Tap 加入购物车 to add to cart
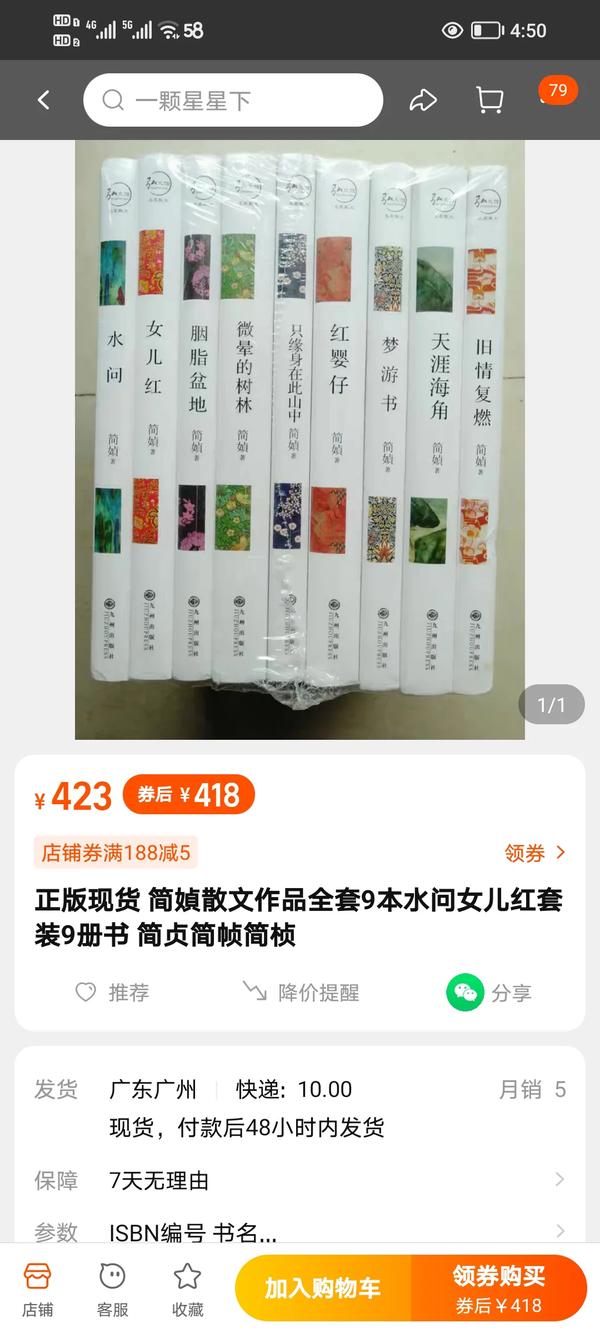 coord(323,1288)
